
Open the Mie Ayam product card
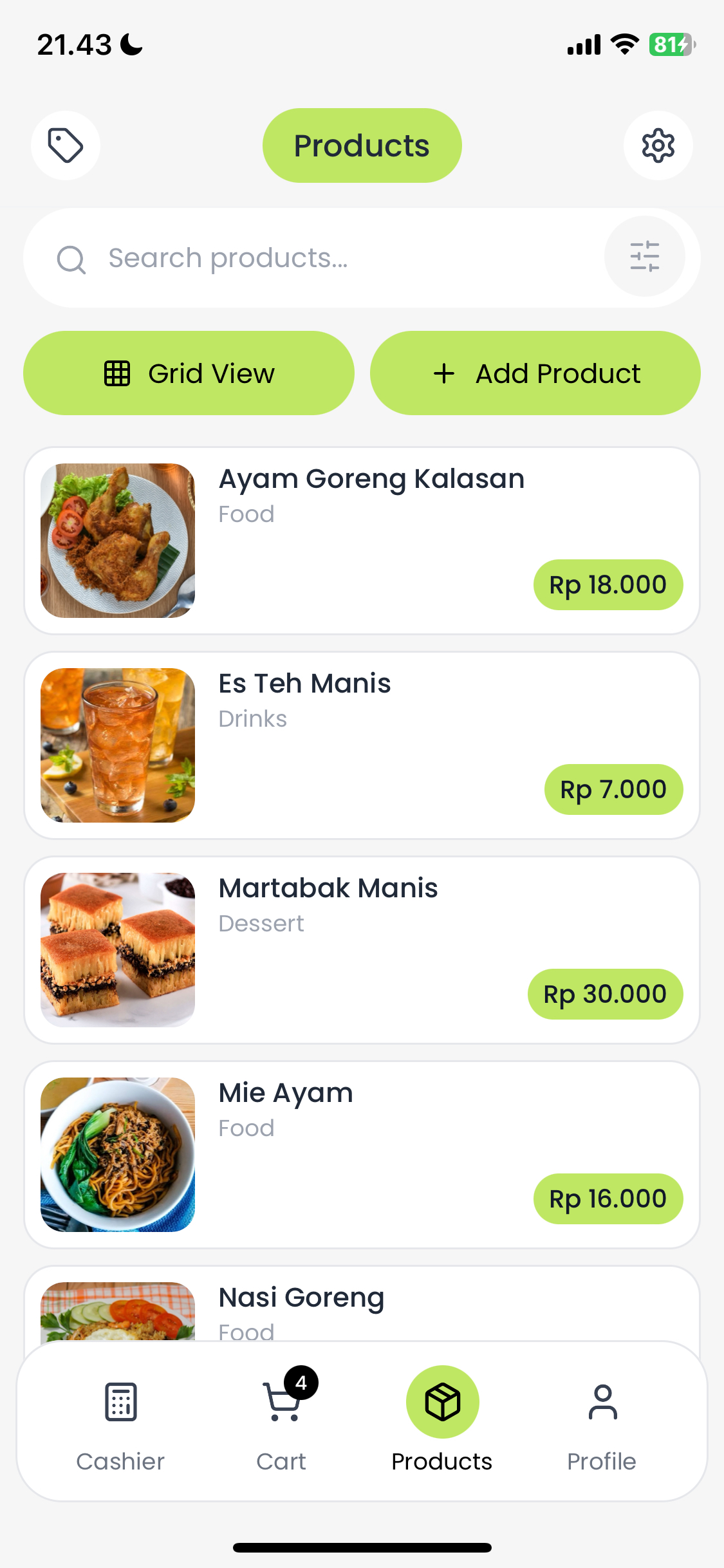[x=362, y=1155]
